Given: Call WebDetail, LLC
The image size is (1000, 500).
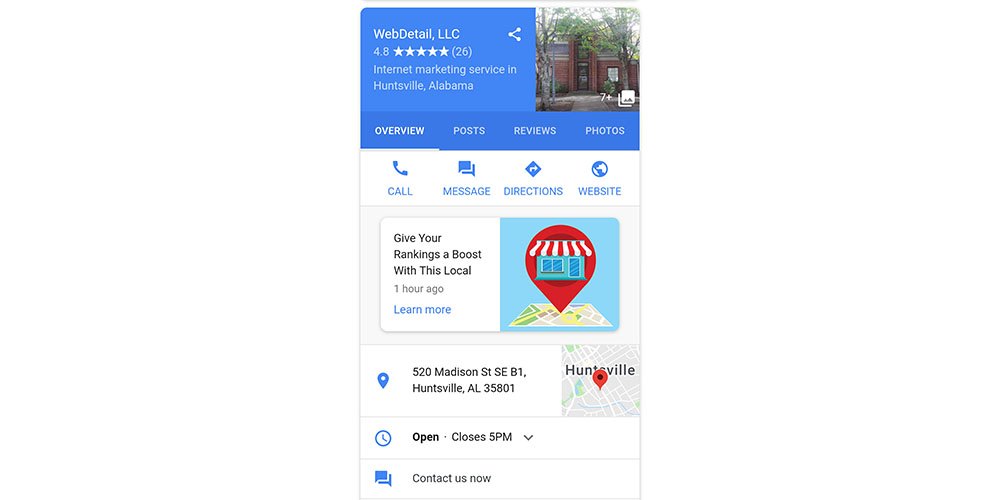Looking at the screenshot, I should tap(400, 178).
